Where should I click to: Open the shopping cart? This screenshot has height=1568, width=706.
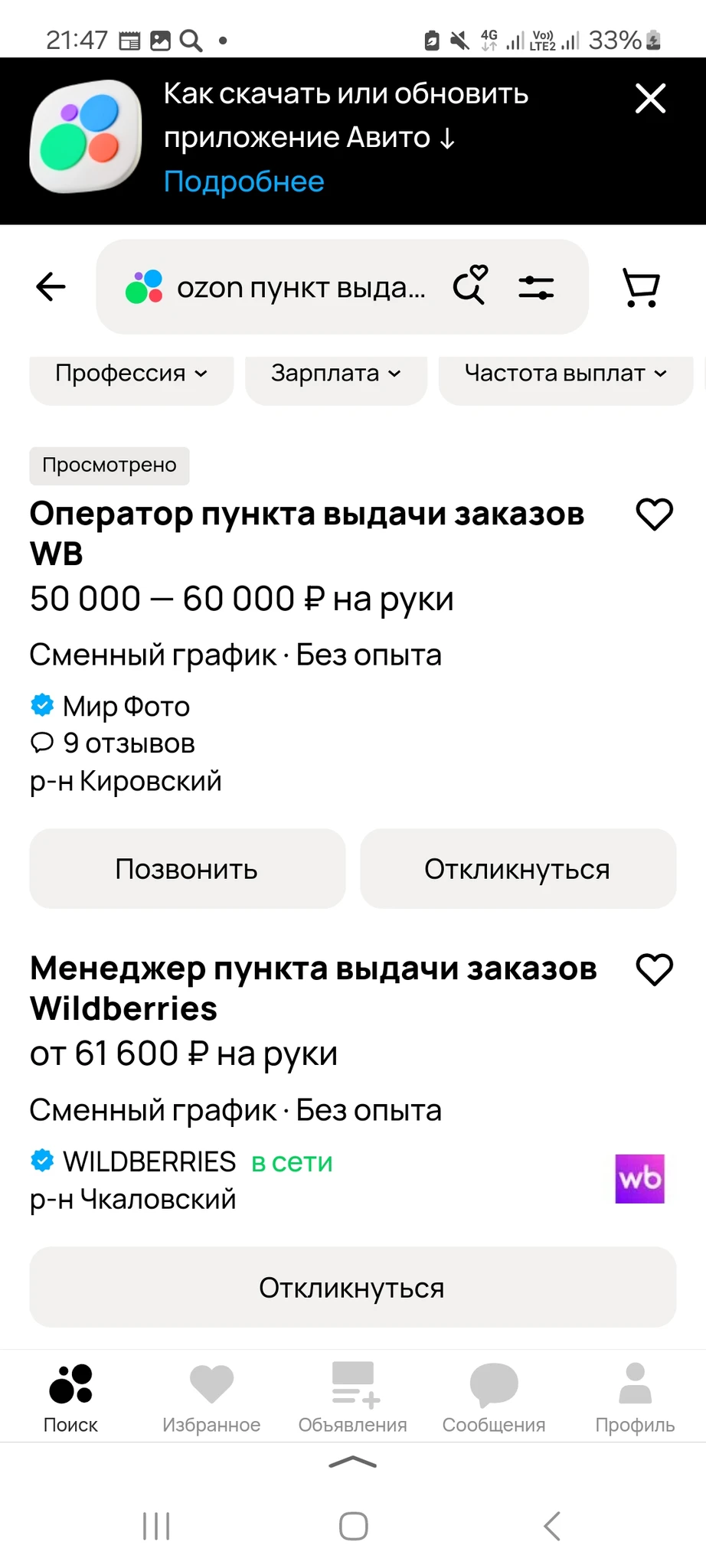point(641,288)
